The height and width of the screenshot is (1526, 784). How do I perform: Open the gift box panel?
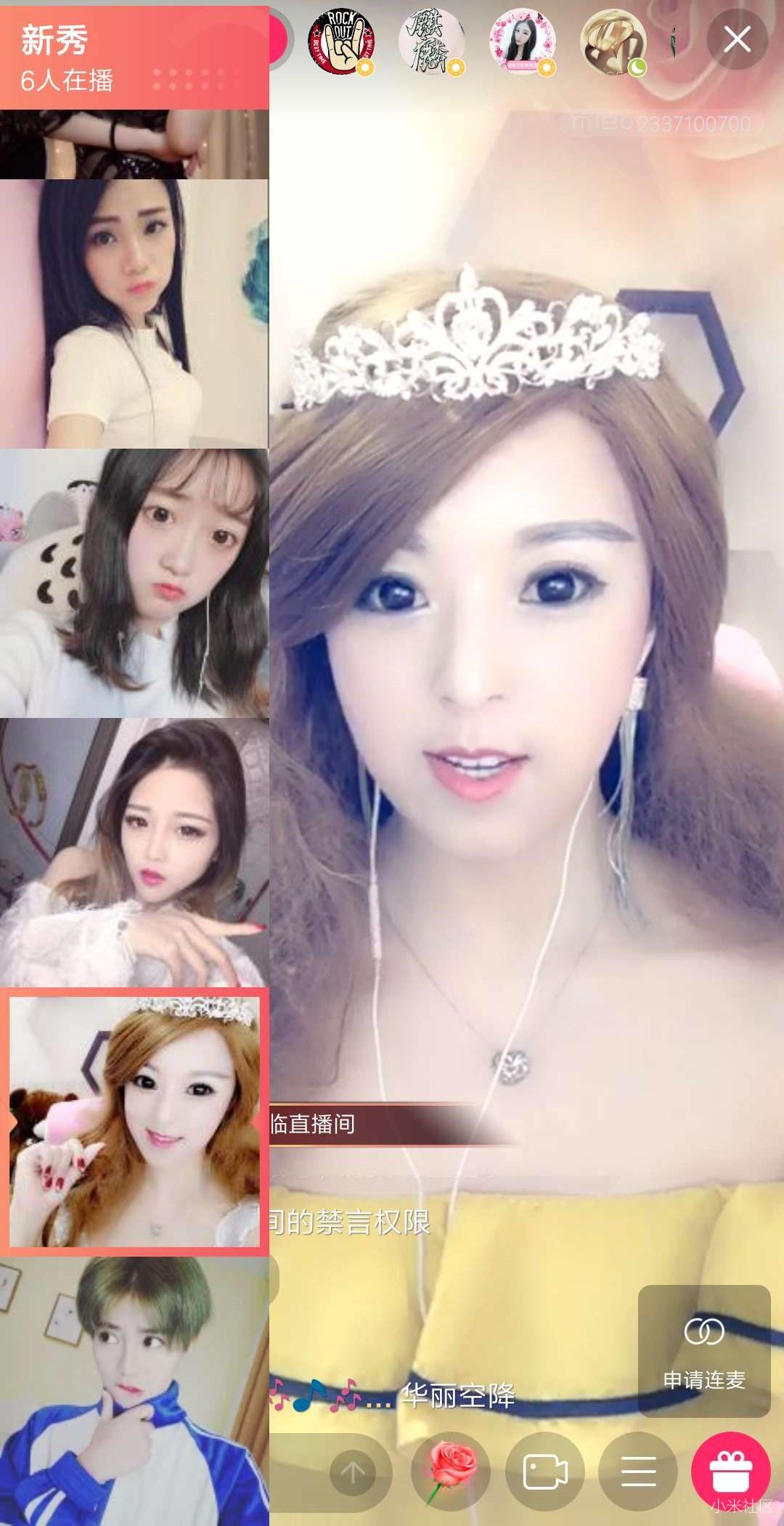tap(730, 1471)
